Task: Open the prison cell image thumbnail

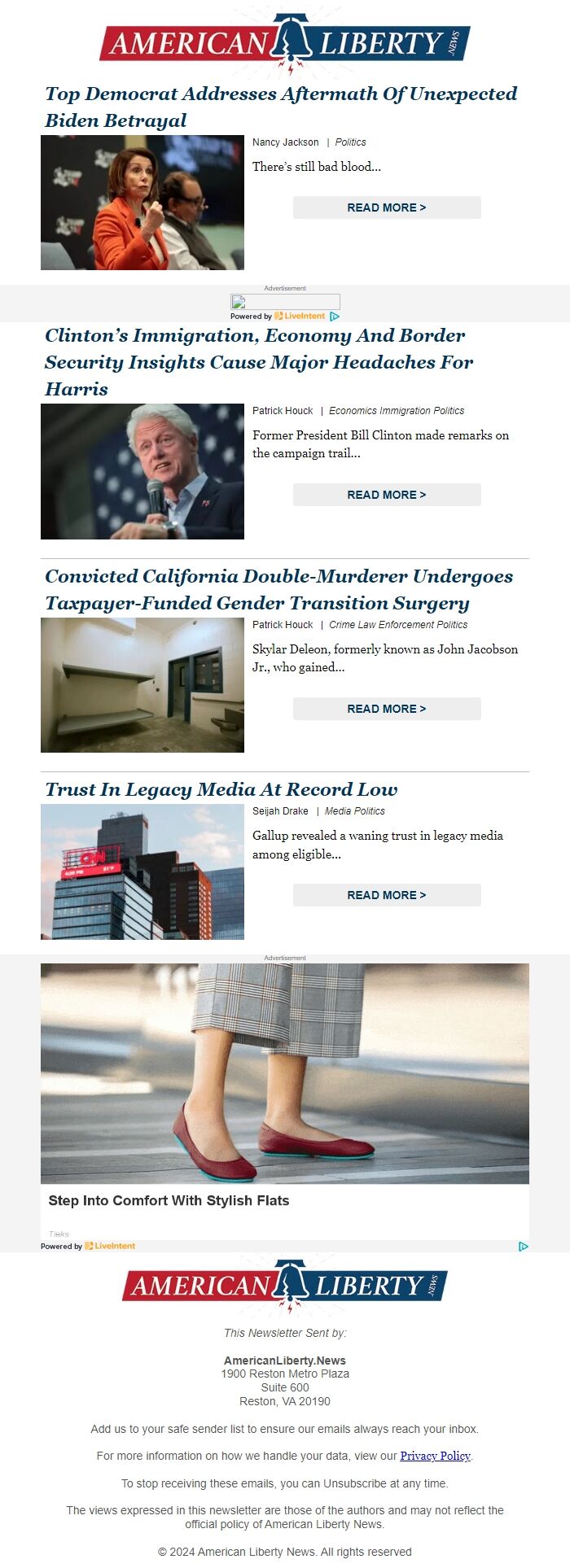Action: [x=142, y=685]
